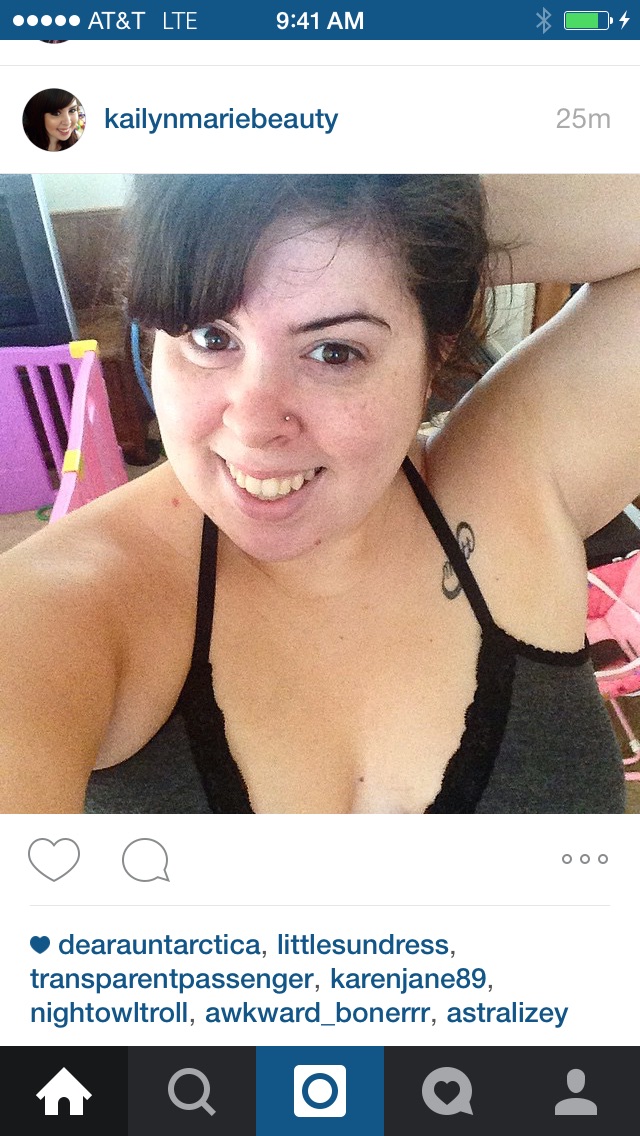Open the three-dot options menu
The width and height of the screenshot is (640, 1136).
[584, 859]
